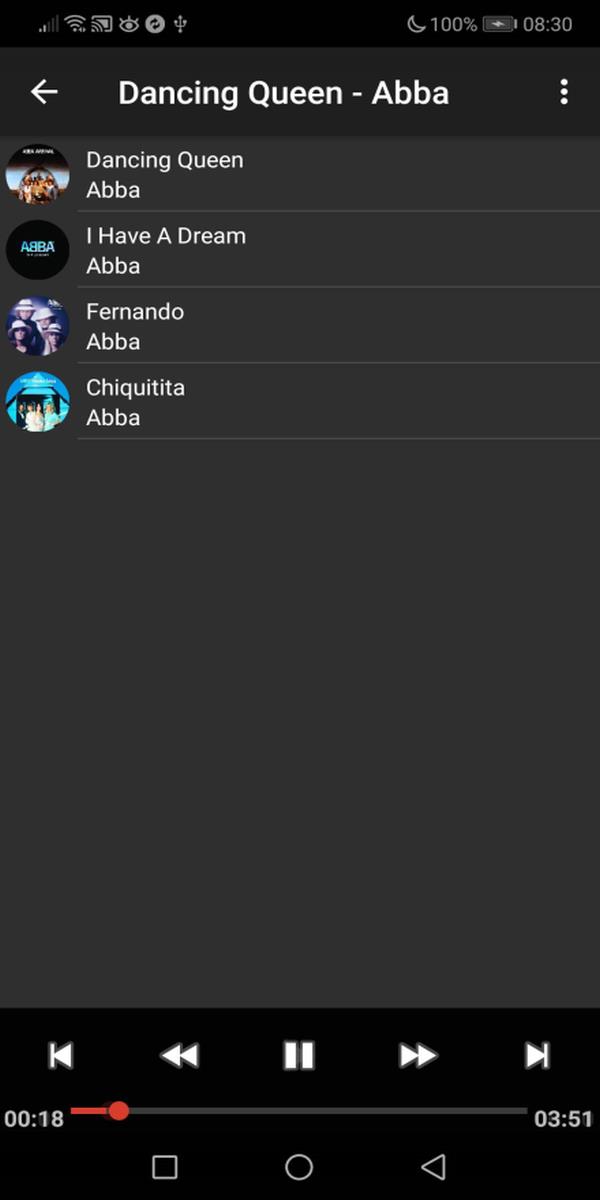Skip to the next track
This screenshot has width=600, height=1200.
pos(537,1055)
